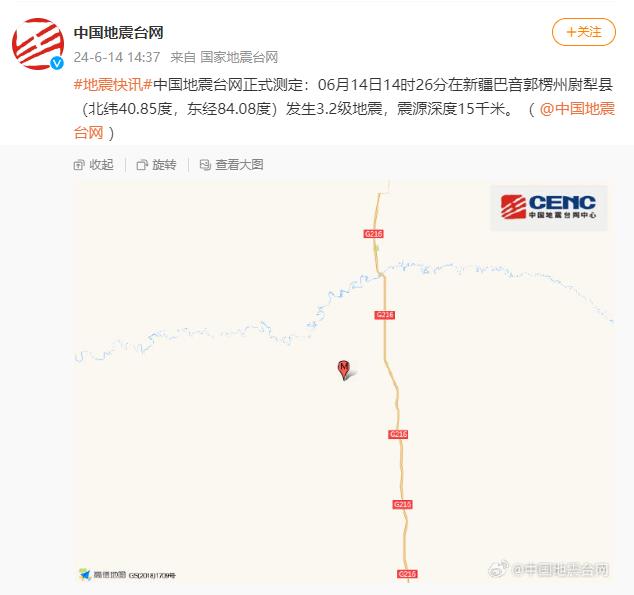Rotate the image with 旋转
634x595 pixels.
click(156, 164)
